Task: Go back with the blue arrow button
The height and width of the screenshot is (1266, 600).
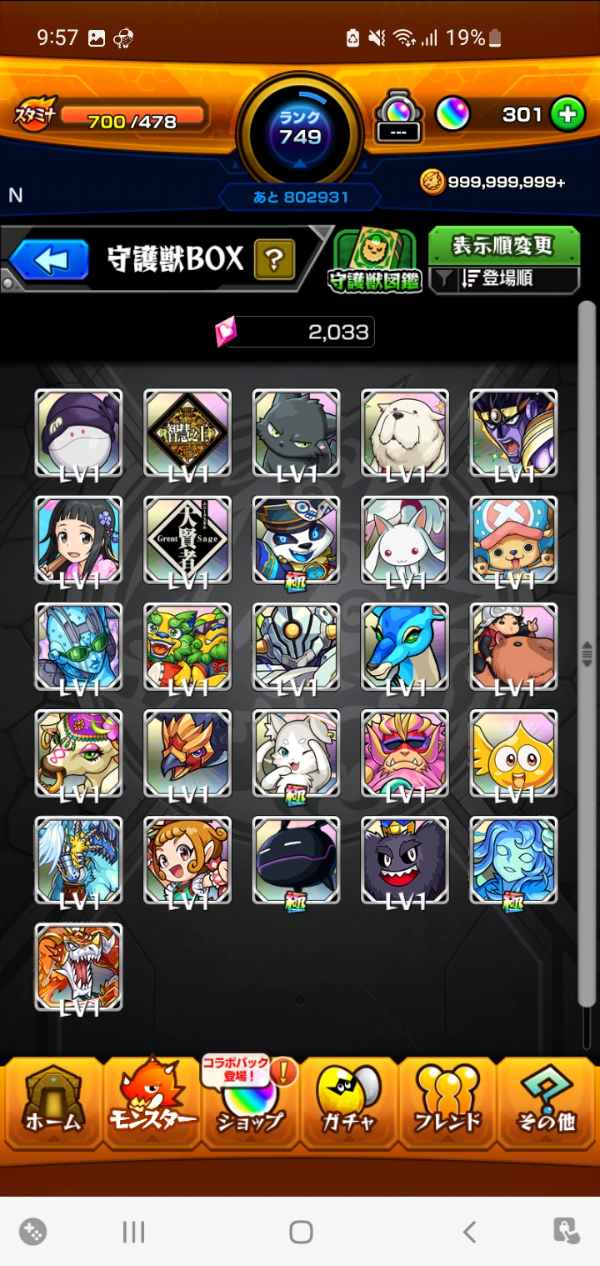Action: coord(50,261)
